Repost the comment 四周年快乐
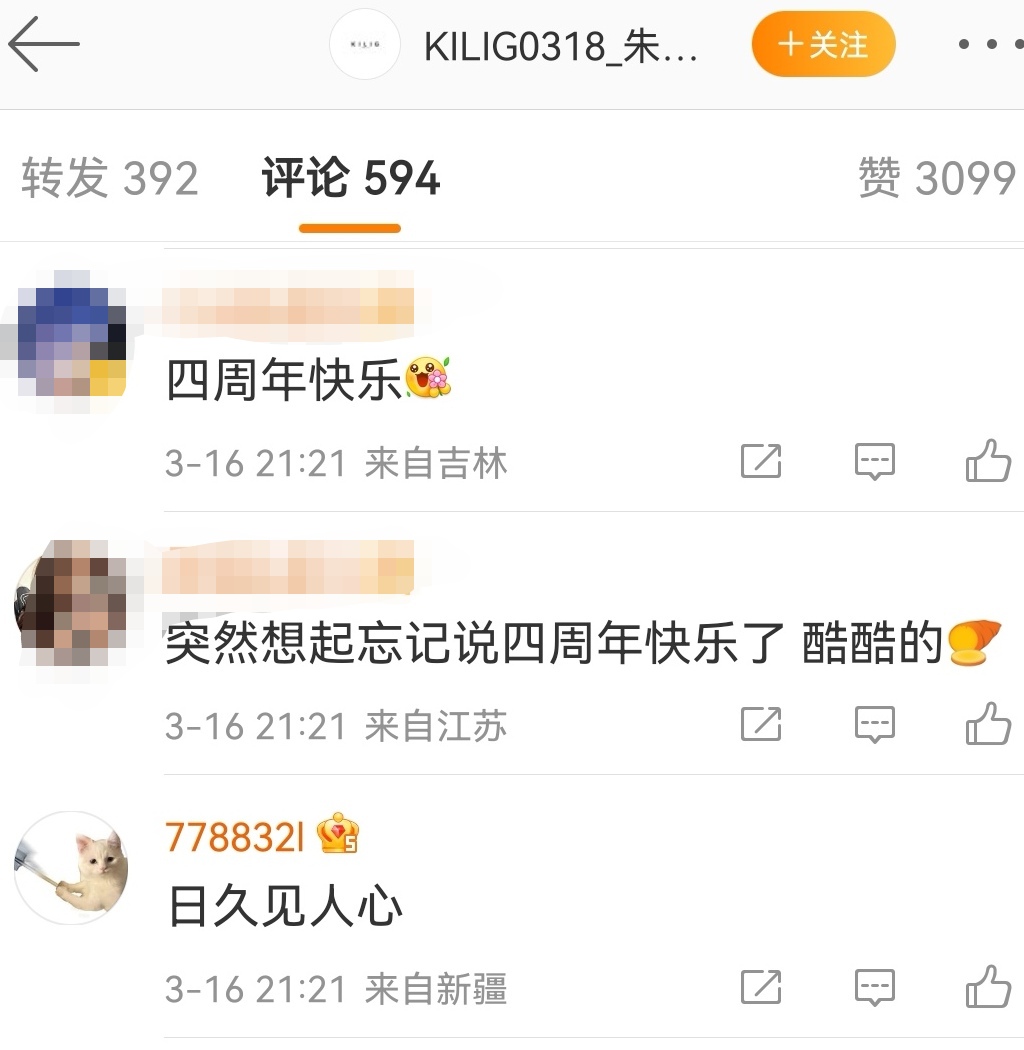Image resolution: width=1024 pixels, height=1050 pixels. 761,462
